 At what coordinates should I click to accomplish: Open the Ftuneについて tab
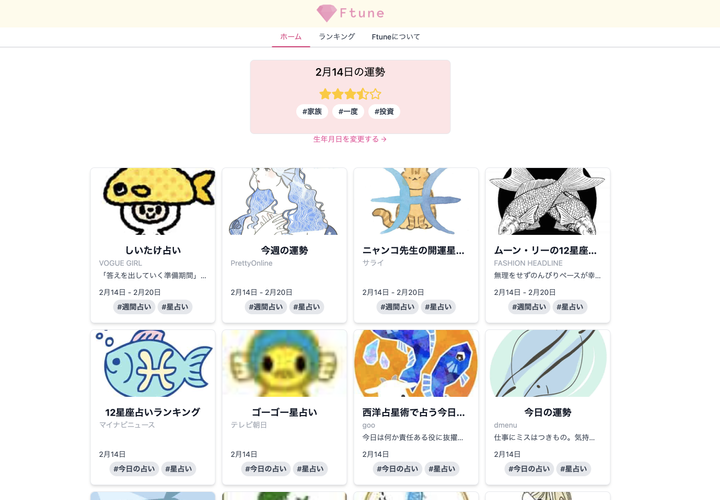(395, 37)
